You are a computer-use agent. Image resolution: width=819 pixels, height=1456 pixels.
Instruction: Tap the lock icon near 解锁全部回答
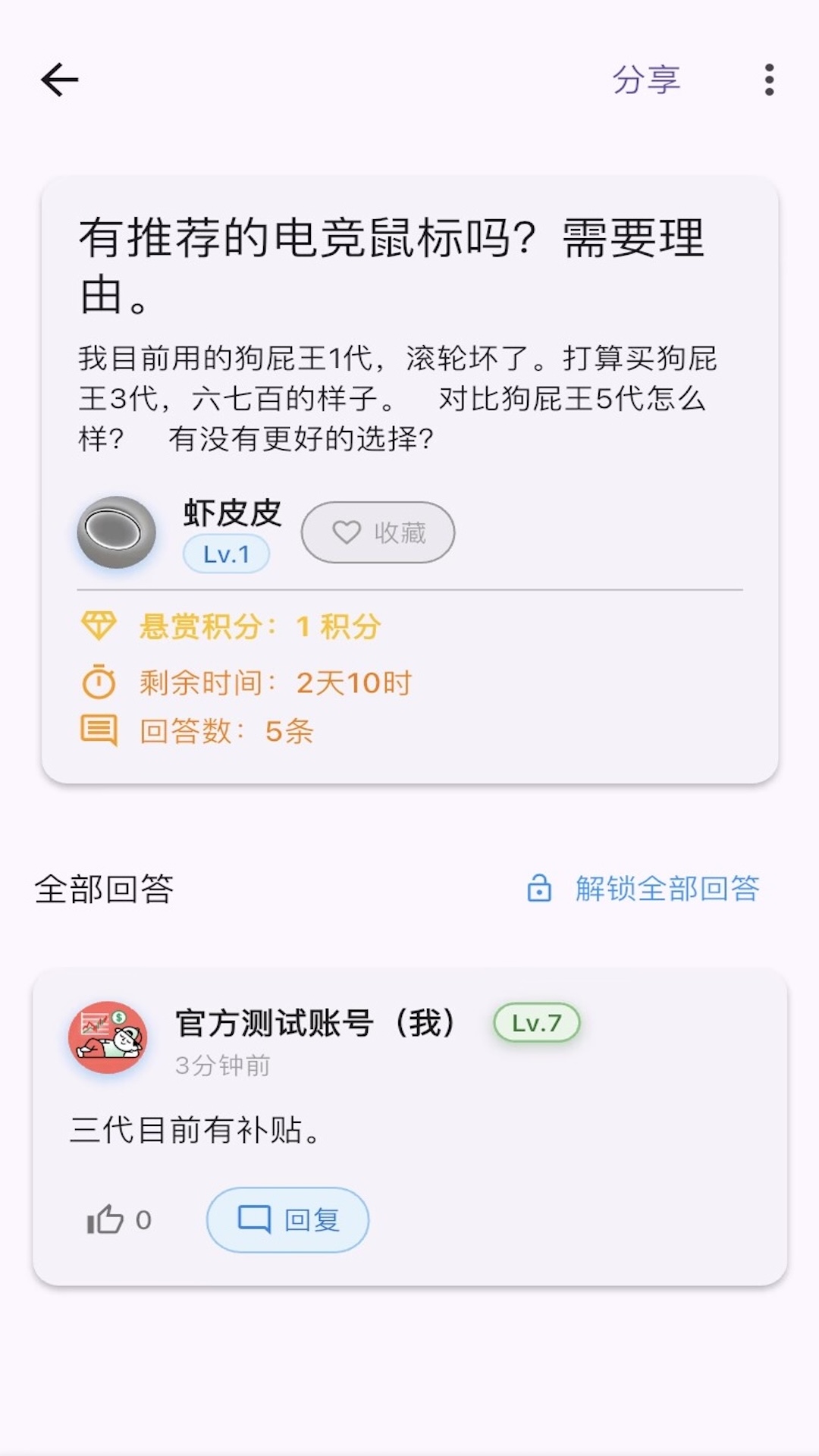[x=540, y=886]
